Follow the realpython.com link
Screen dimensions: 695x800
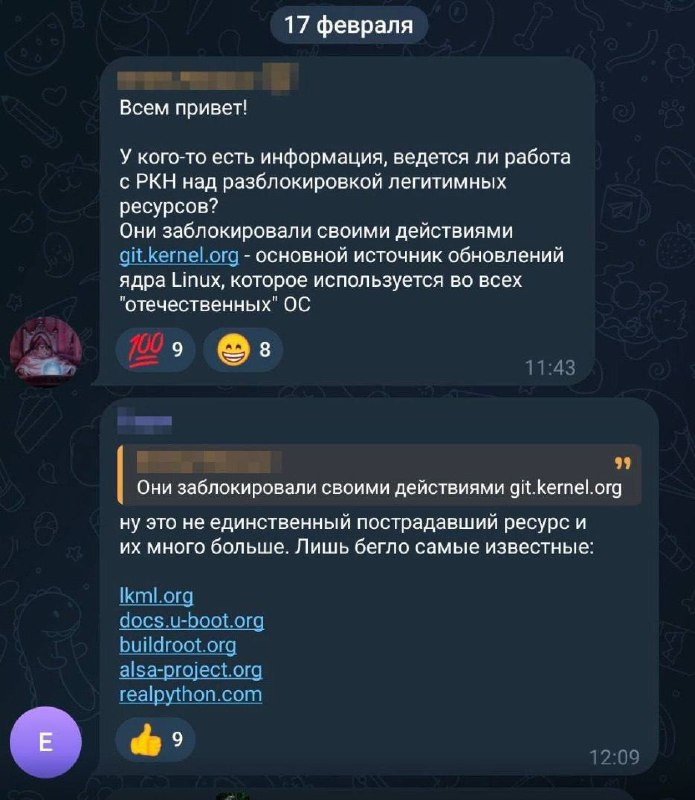[x=190, y=694]
